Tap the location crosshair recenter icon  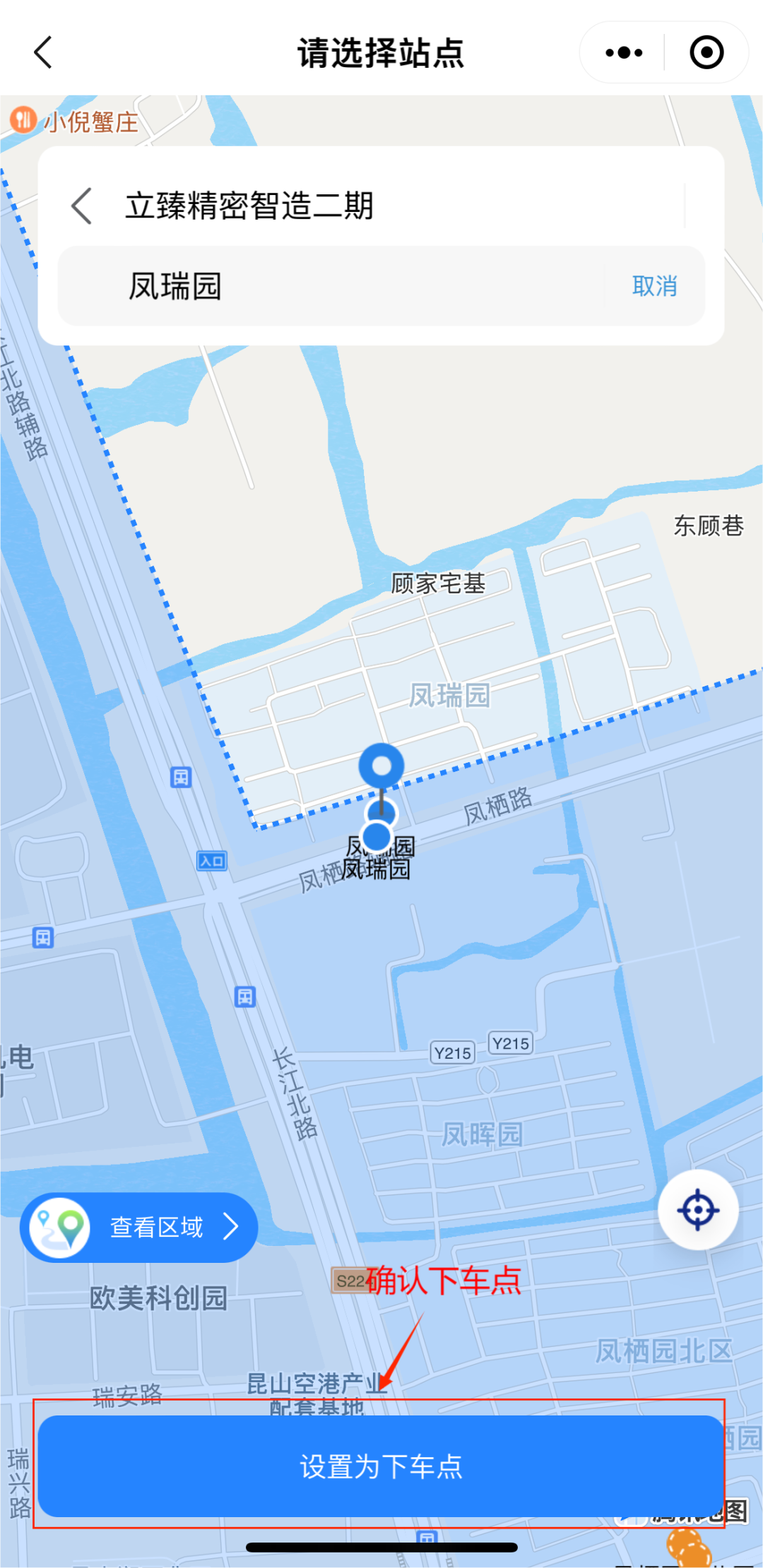[x=698, y=1209]
